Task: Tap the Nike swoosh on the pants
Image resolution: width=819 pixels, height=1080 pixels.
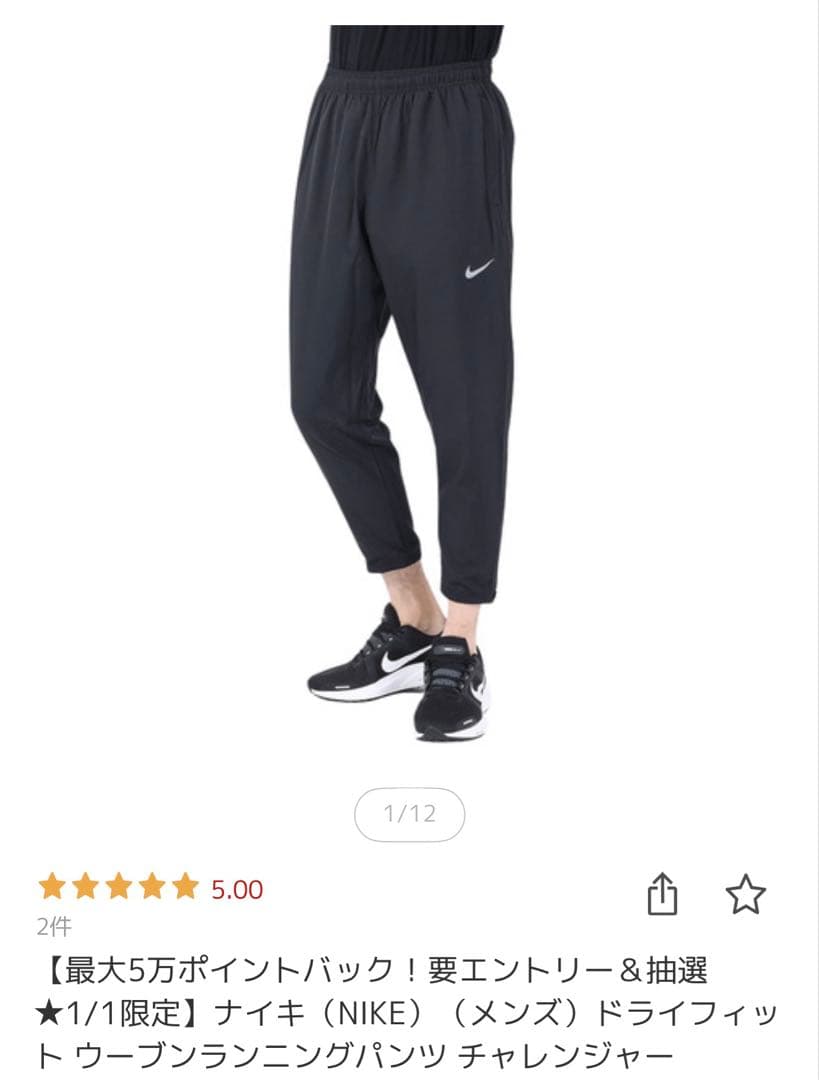Action: click(477, 270)
